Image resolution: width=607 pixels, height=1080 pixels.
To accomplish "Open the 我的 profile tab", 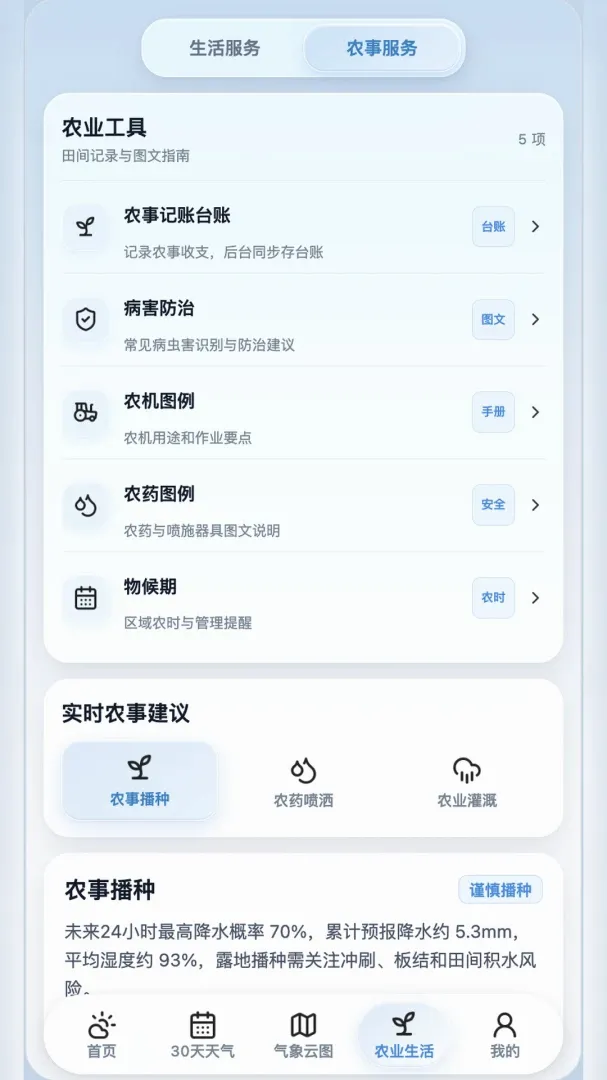I will [505, 1035].
